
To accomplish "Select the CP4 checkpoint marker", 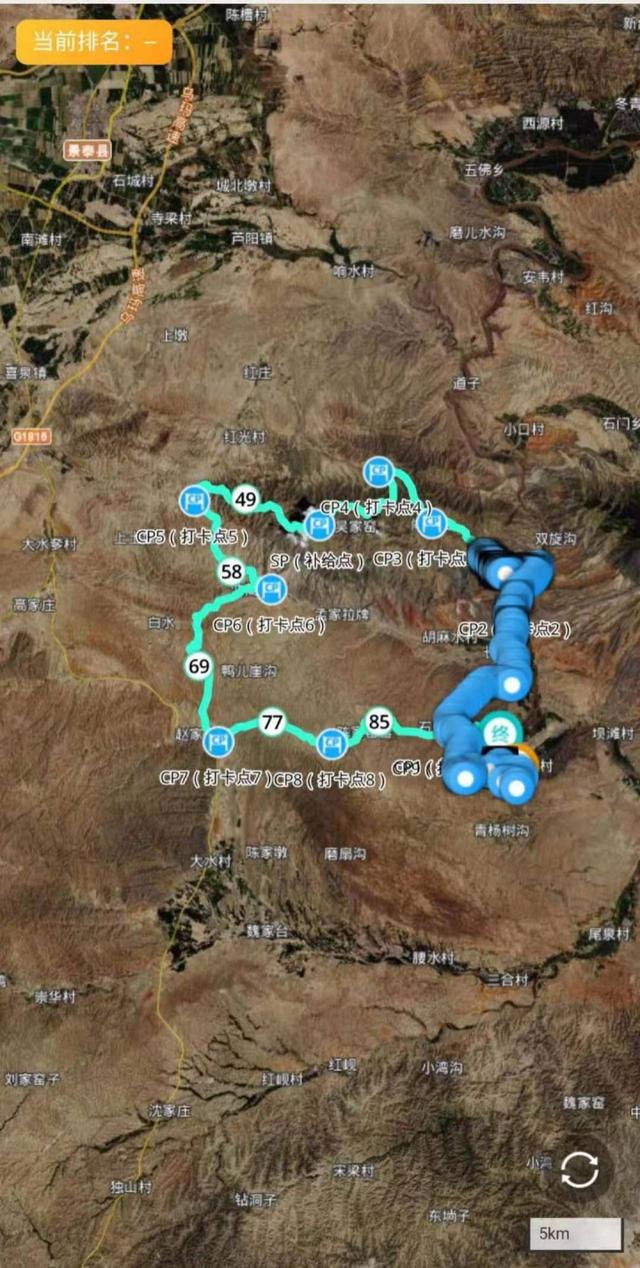I will click(x=377, y=469).
